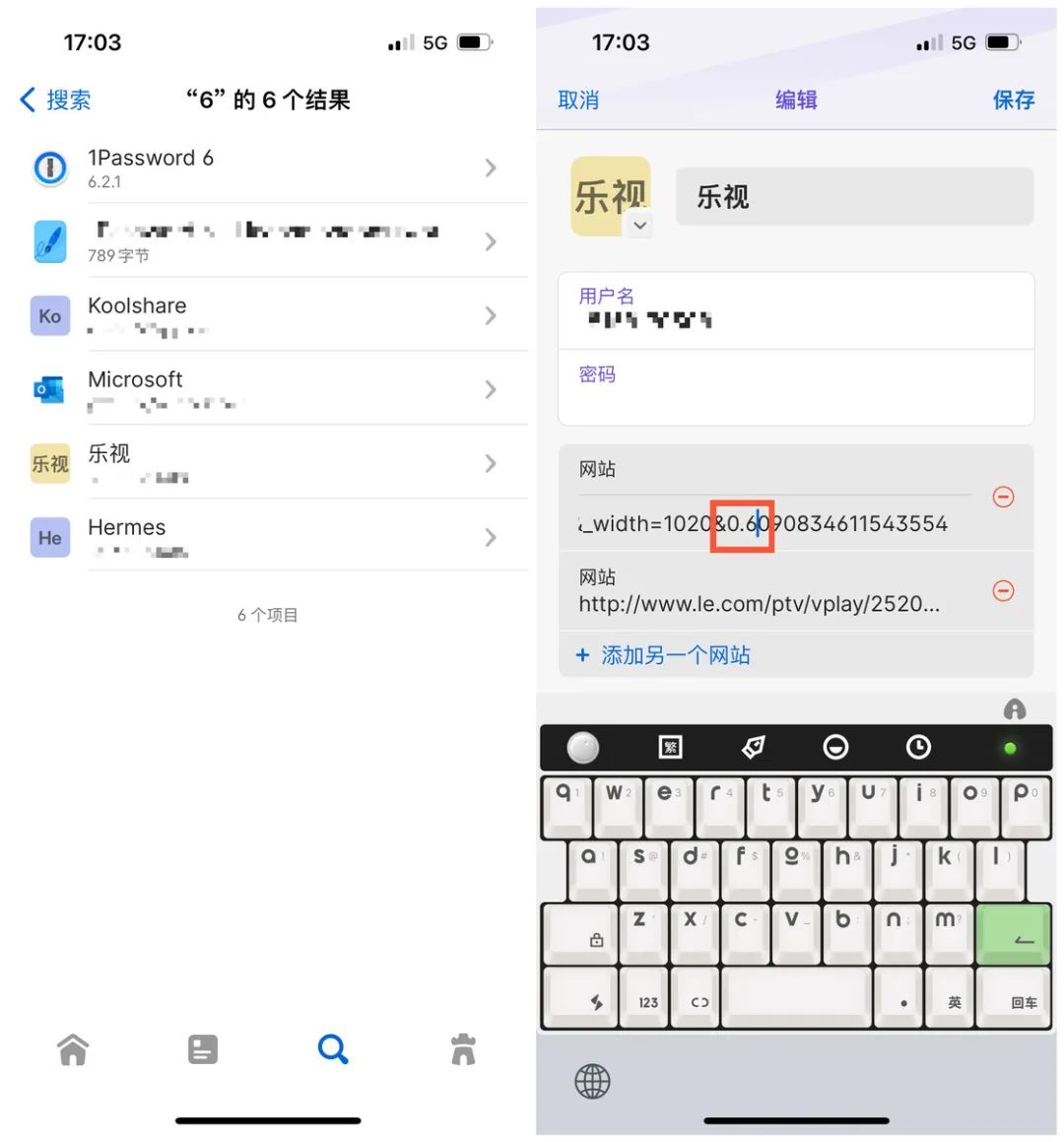
Task: Switch keyboard with the globe icon
Action: (x=592, y=1081)
